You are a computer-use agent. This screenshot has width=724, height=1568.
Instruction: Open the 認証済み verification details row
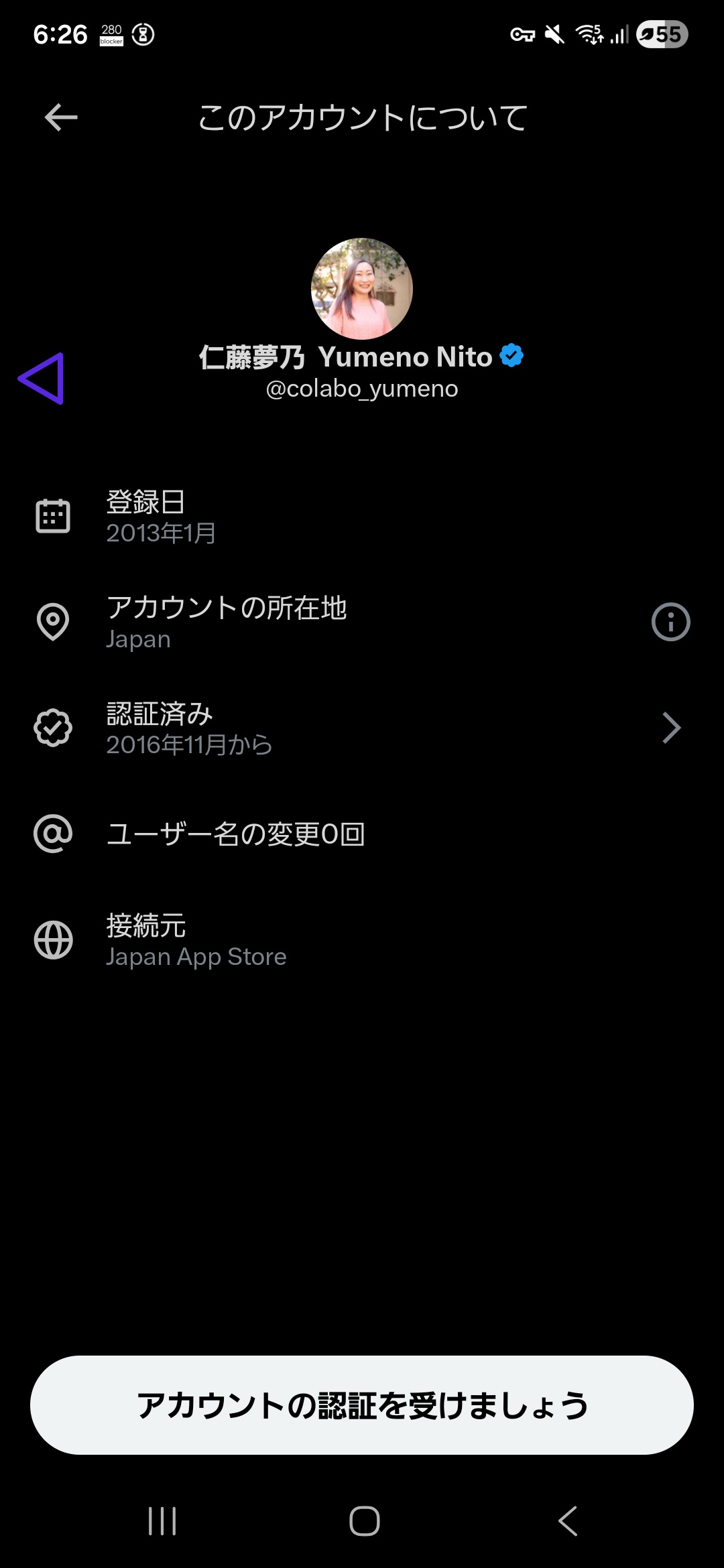[362, 728]
